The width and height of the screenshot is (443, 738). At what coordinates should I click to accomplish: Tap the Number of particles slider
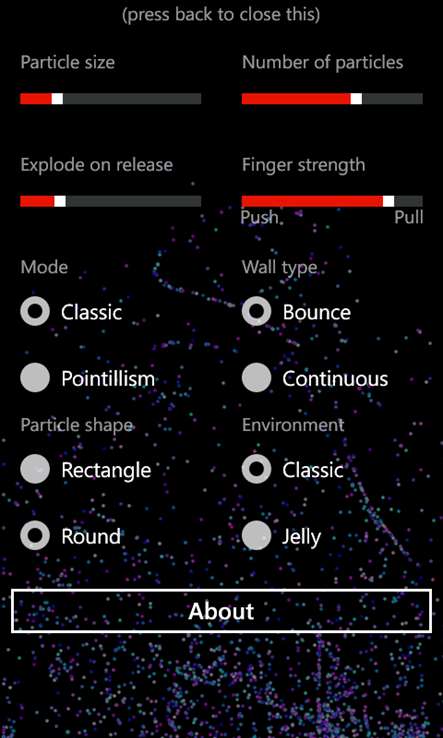pos(332,98)
